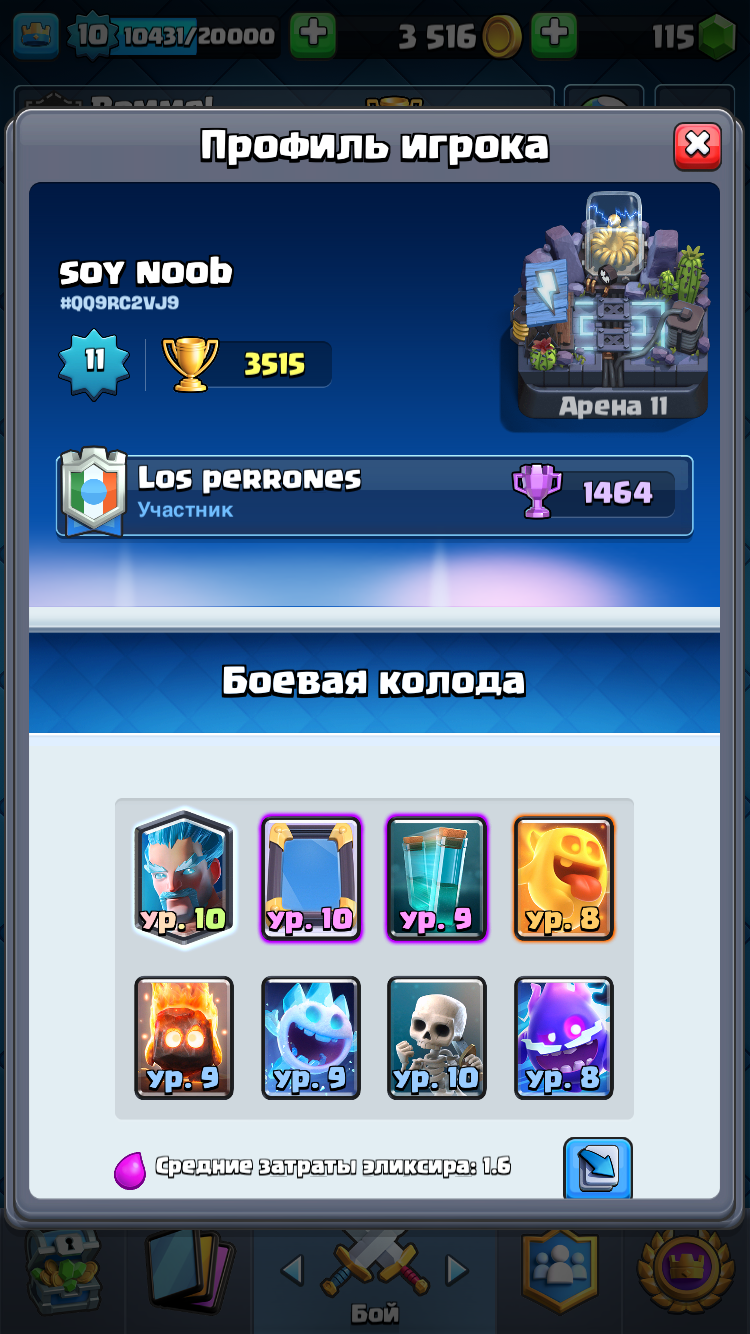750x1334 pixels.
Task: Copy the battle deck with the blue arrow button
Action: click(x=598, y=1167)
